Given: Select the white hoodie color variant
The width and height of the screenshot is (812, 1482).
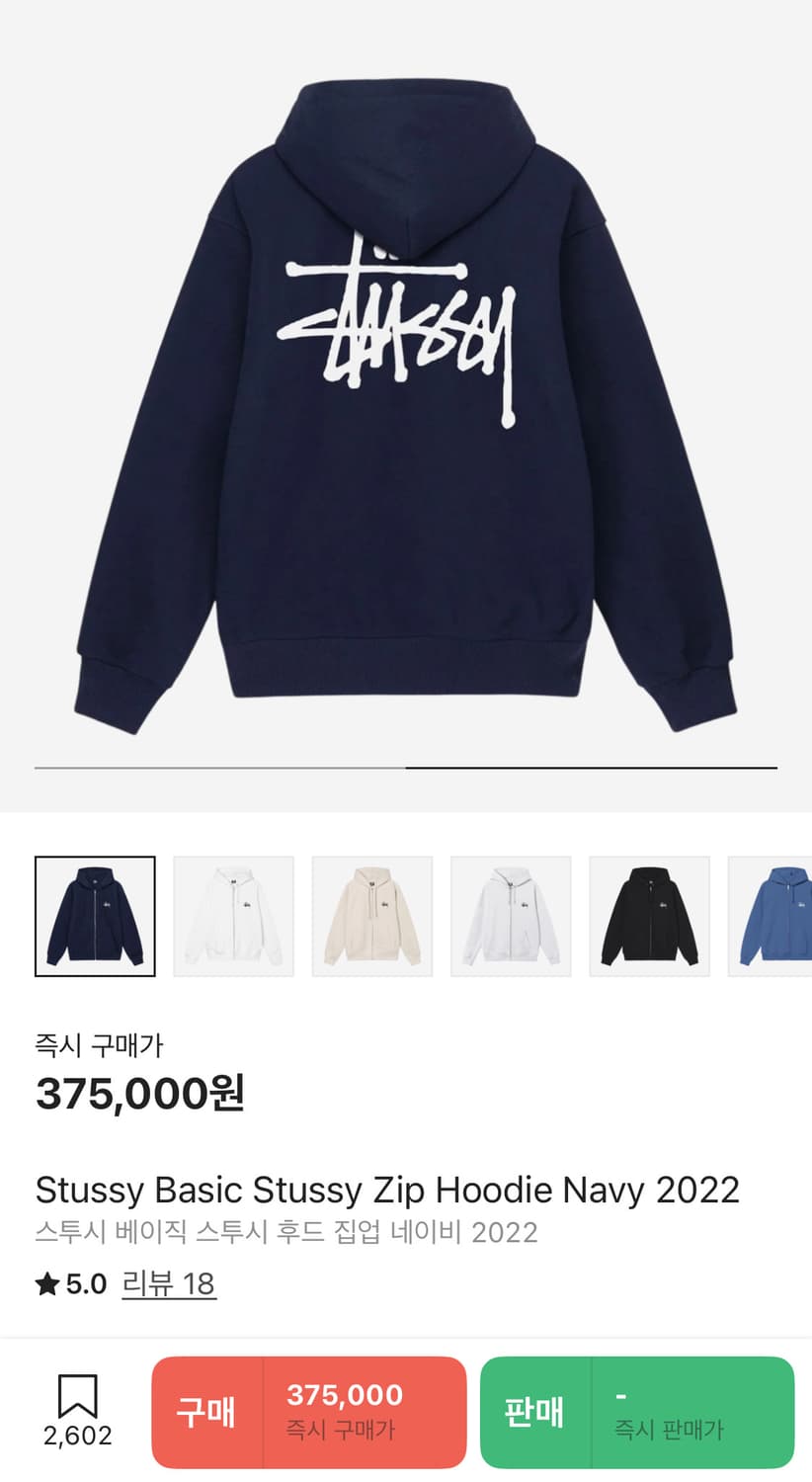Looking at the screenshot, I should [x=233, y=914].
